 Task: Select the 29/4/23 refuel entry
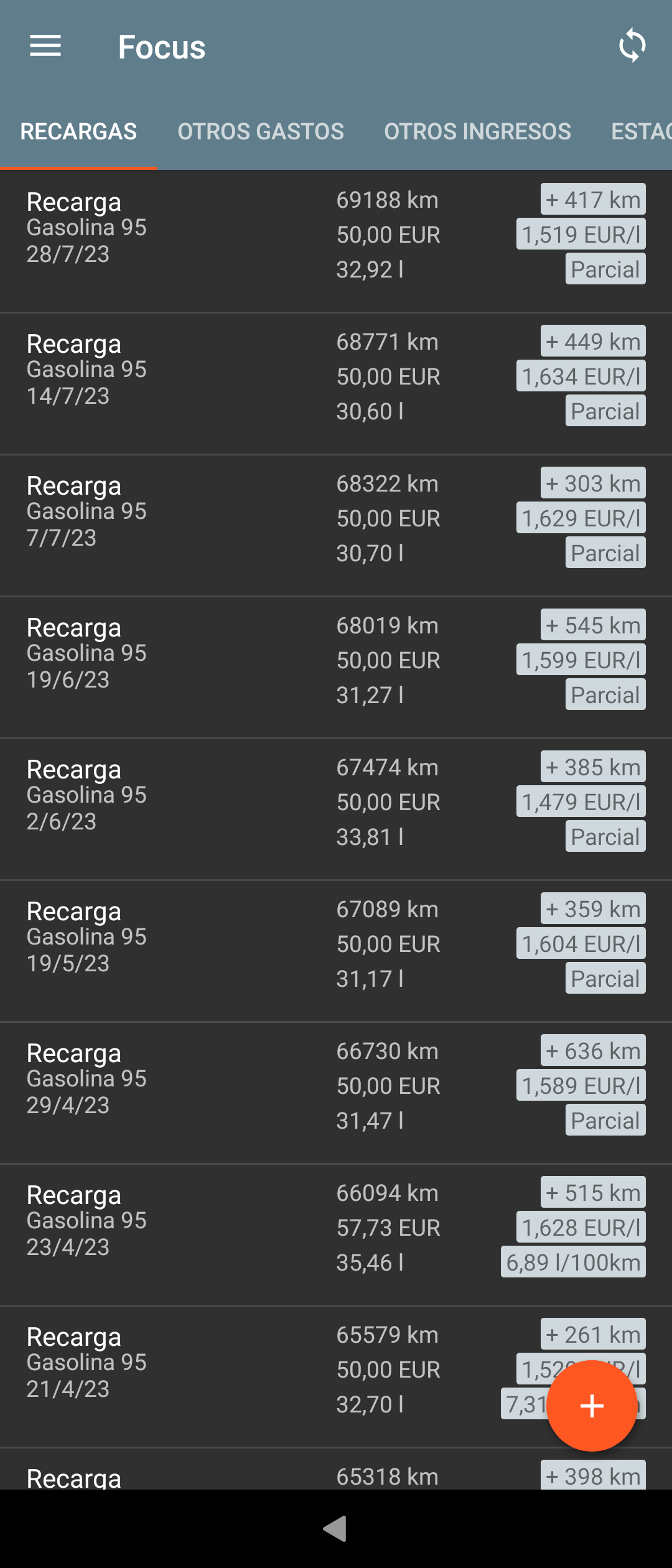(249, 1092)
